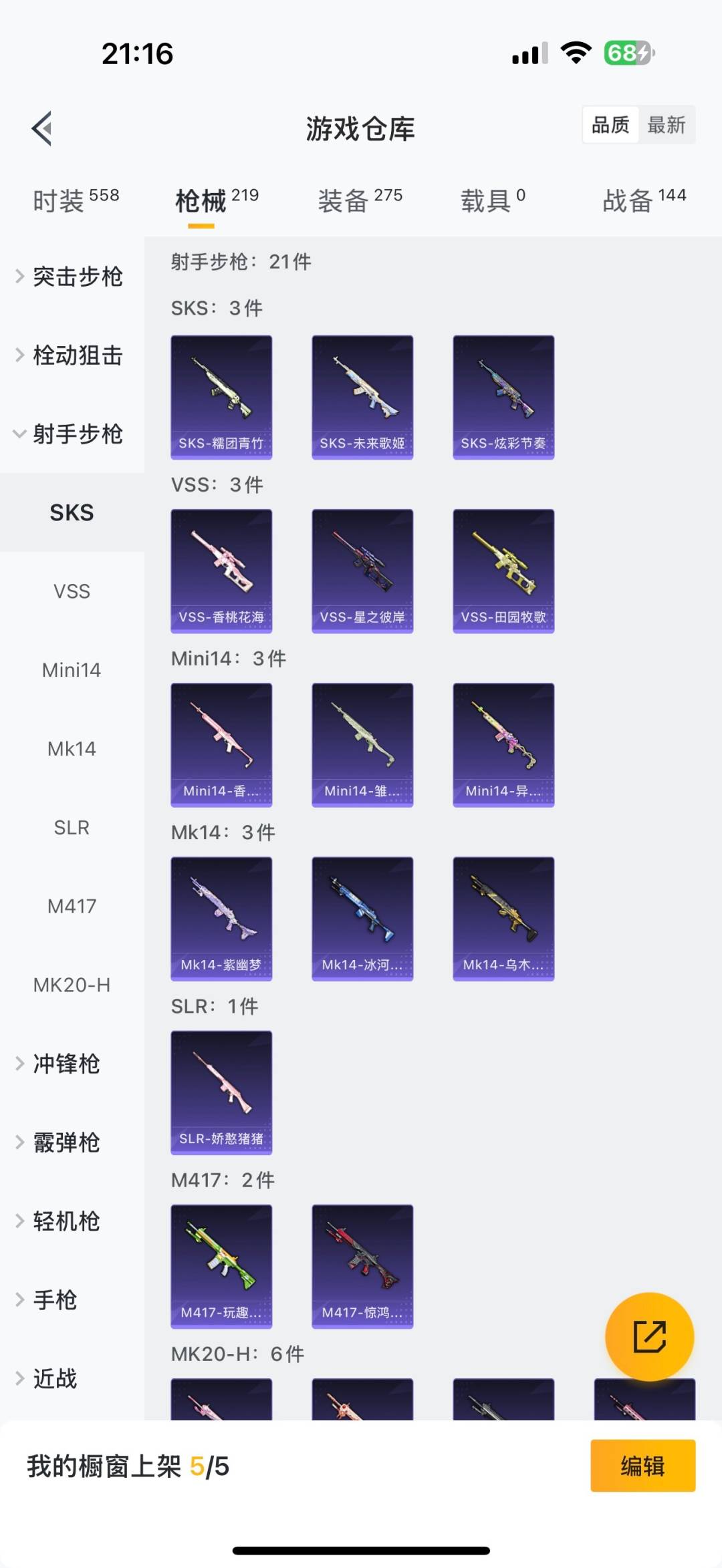Select the 品质 sort option
The width and height of the screenshot is (722, 1568).
(x=610, y=125)
